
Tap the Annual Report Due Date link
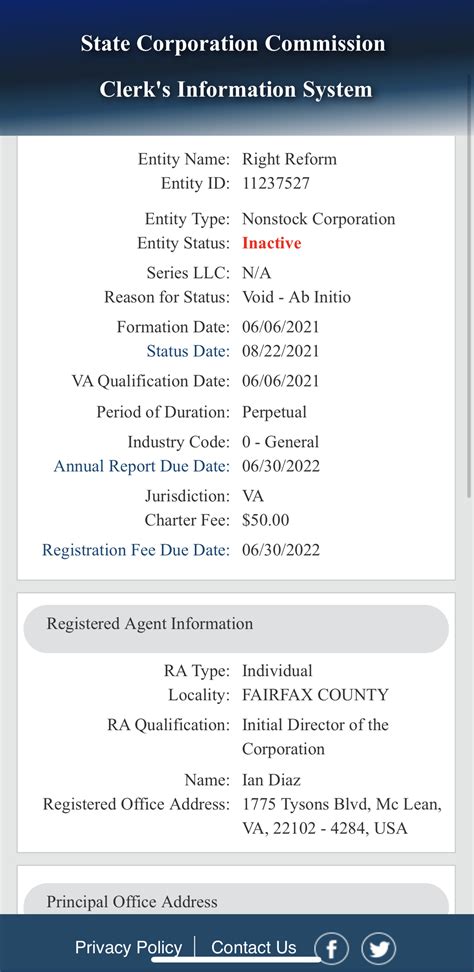point(141,466)
